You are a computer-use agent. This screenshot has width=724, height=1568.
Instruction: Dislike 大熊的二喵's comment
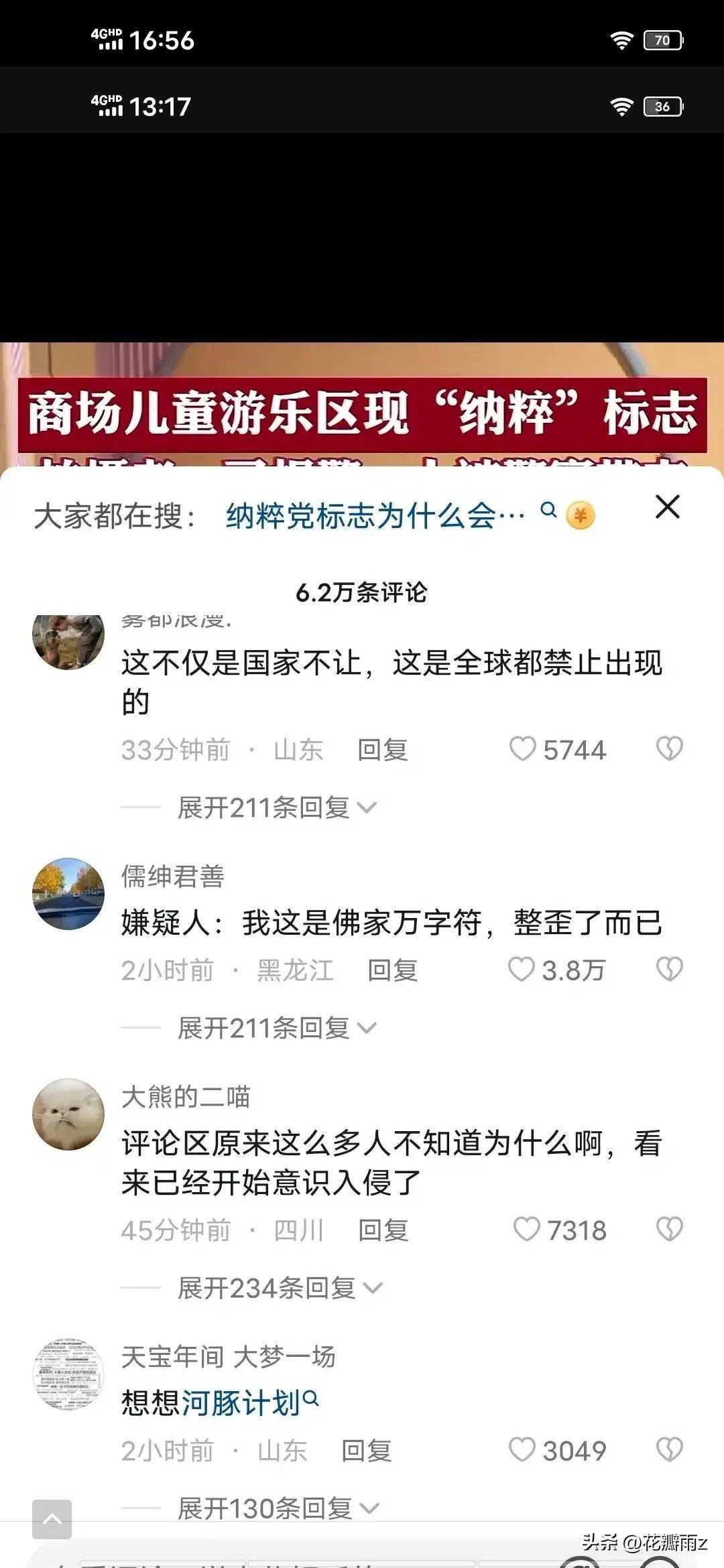pos(669,1230)
